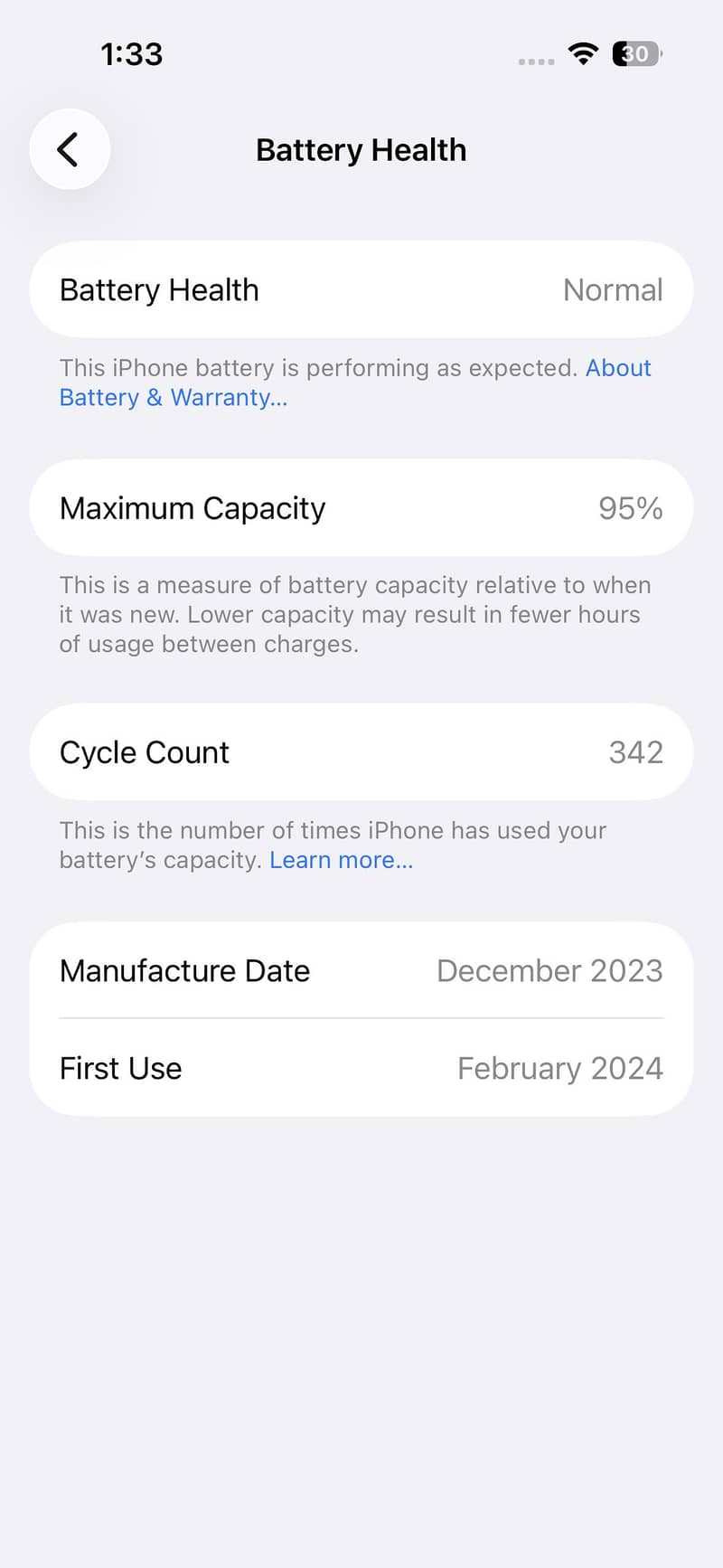723x1568 pixels.
Task: Open the Learn more link under Cycle Count
Action: [x=341, y=859]
